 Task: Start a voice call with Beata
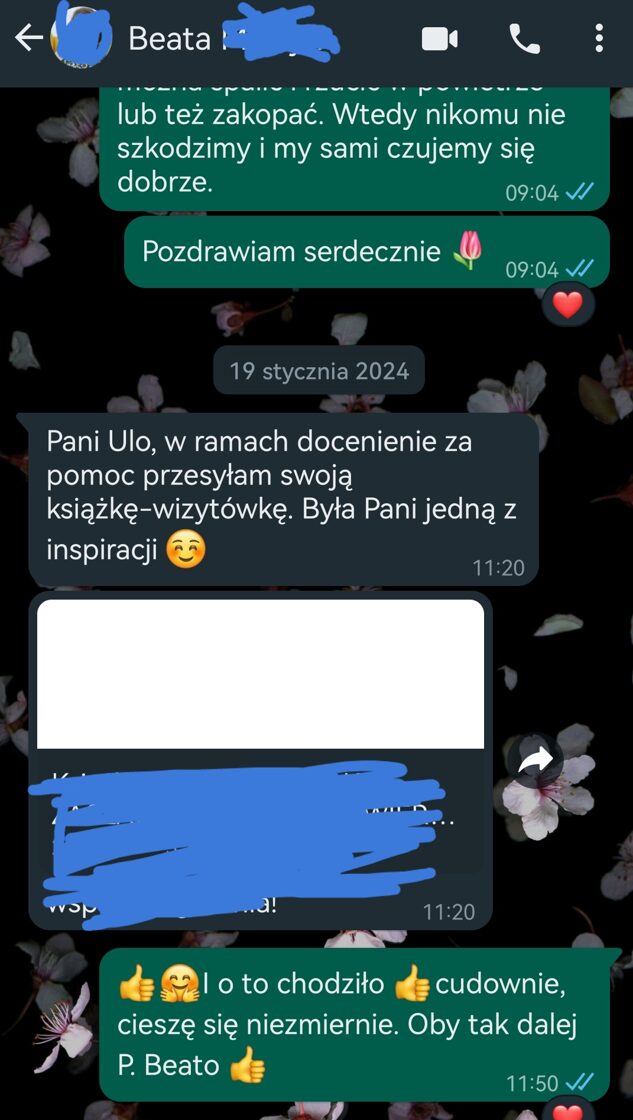[x=524, y=39]
